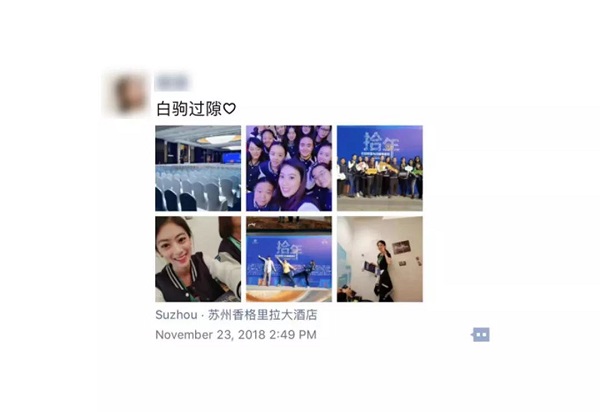The width and height of the screenshot is (600, 412).
Task: Open the team lineup stage photo
Action: 379,168
